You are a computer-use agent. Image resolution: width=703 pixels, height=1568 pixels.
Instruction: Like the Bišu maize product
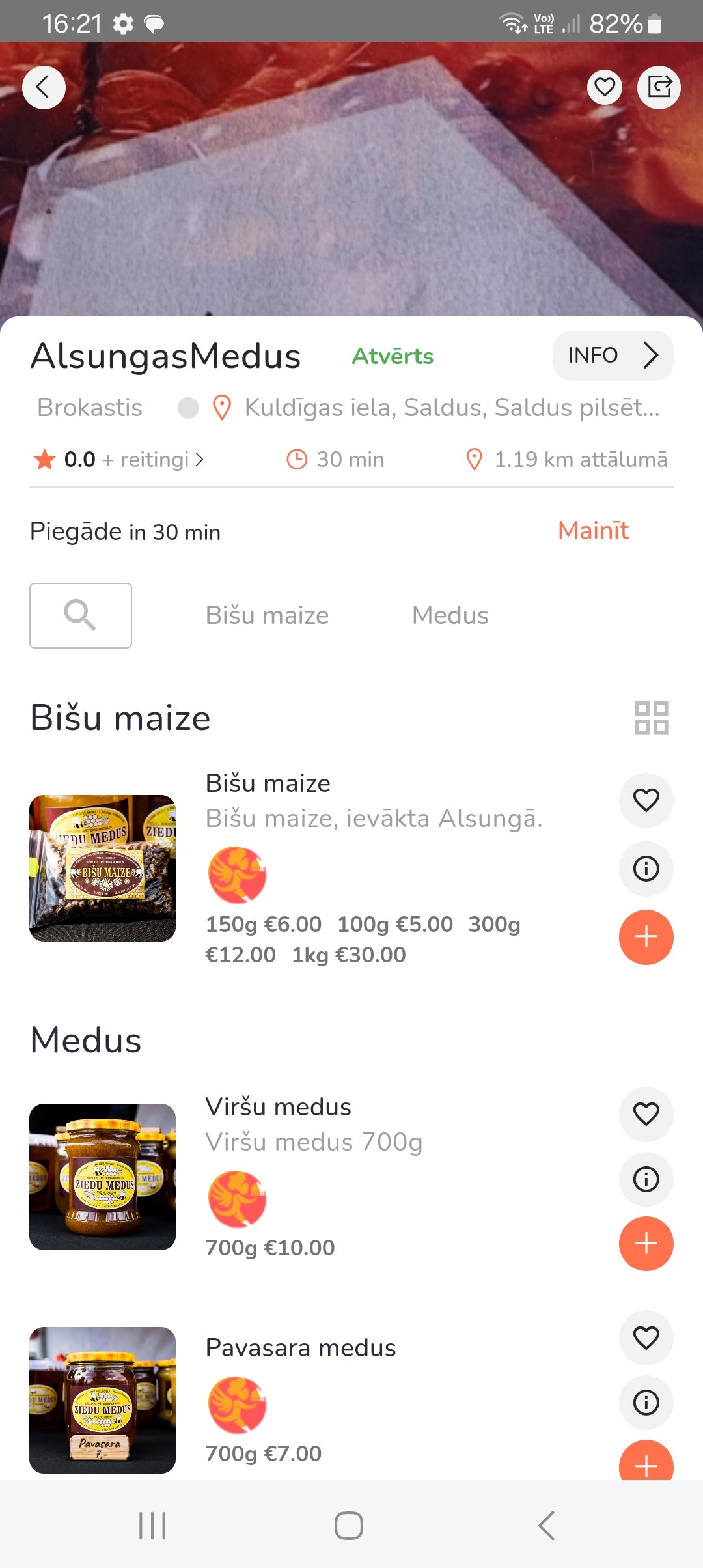pos(646,800)
